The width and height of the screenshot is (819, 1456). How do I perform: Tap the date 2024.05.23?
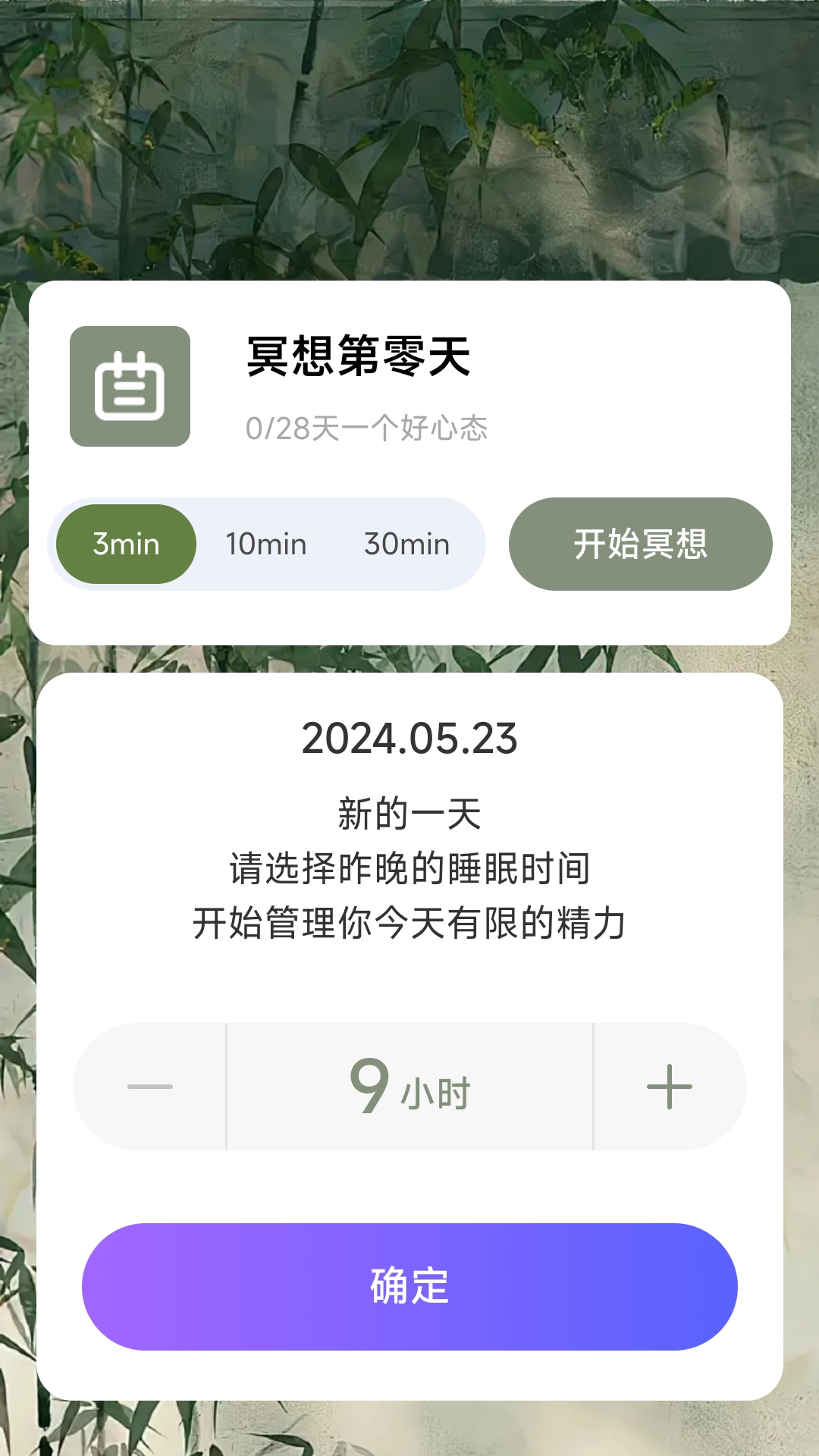[x=409, y=739]
